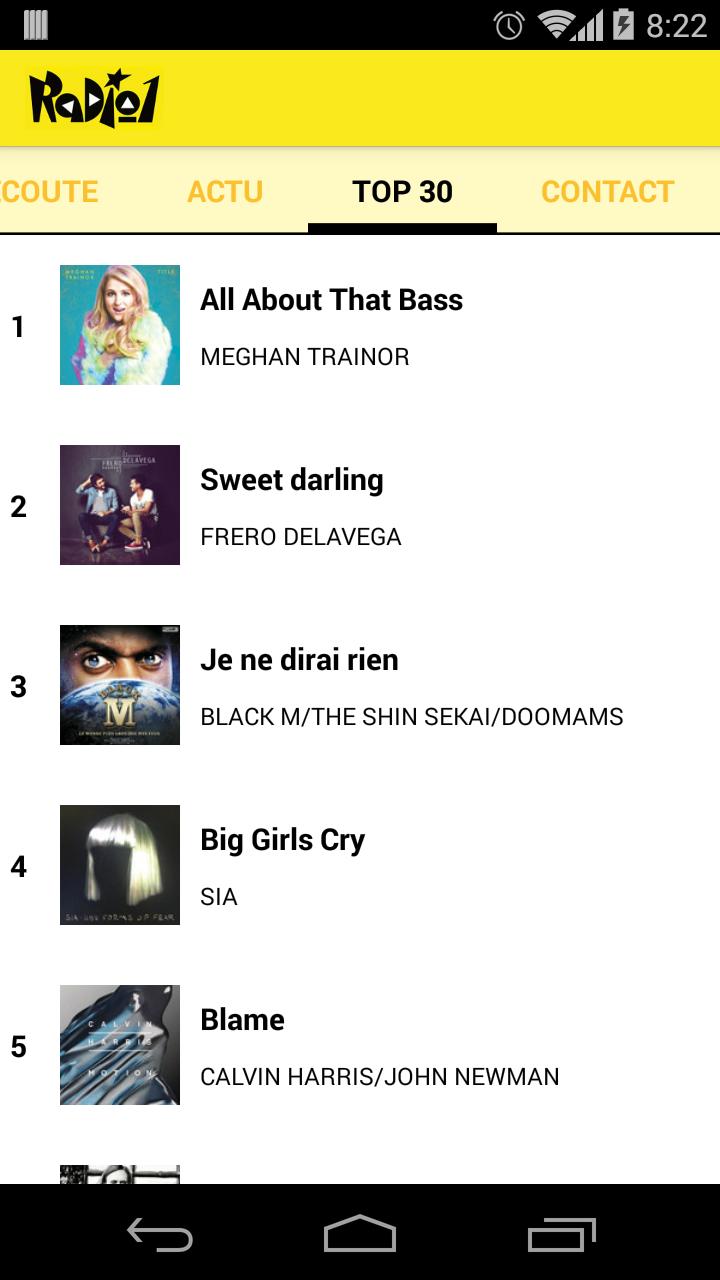This screenshot has width=720, height=1280.
Task: Open Blame by Calvin Harris/John Newman
Action: click(360, 1046)
